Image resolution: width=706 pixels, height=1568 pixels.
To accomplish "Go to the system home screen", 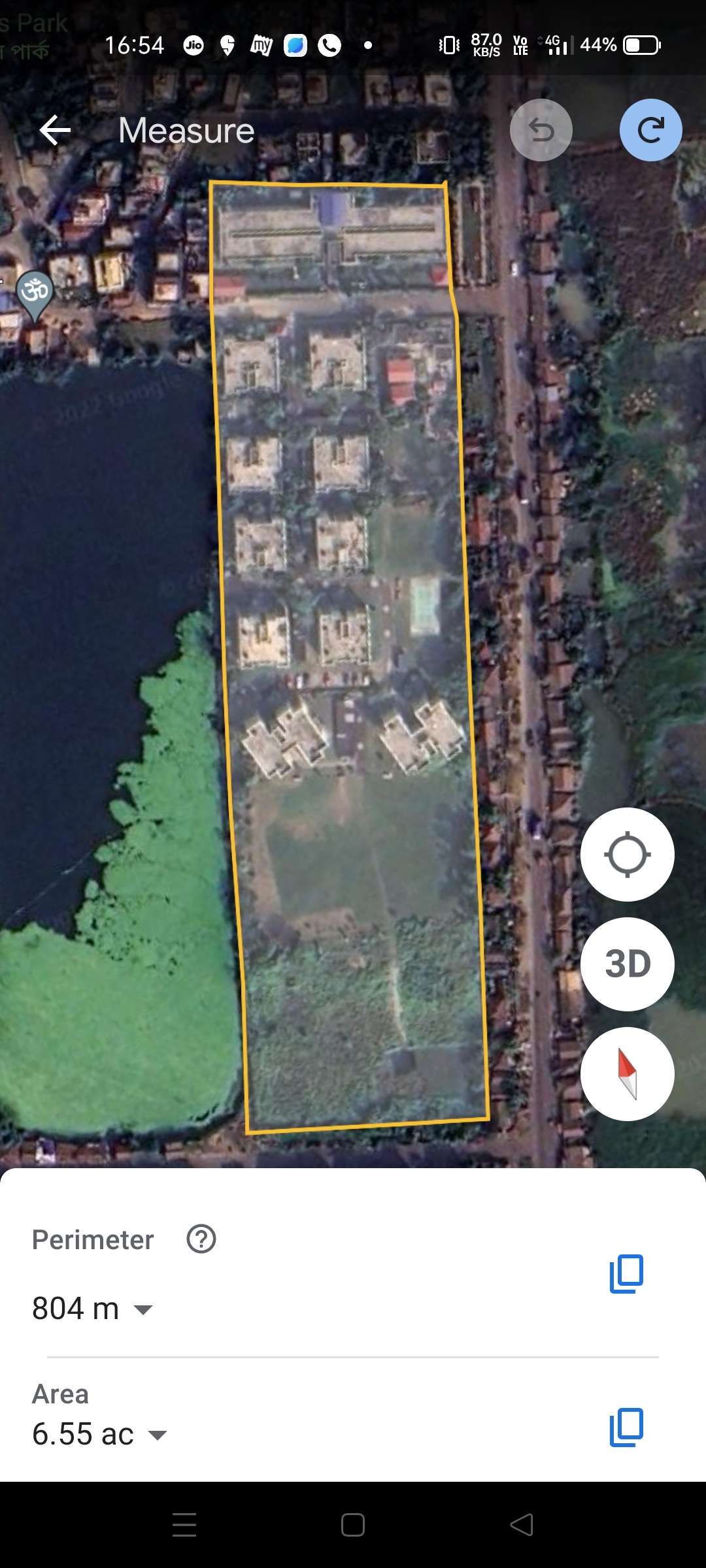I will pyautogui.click(x=353, y=1525).
